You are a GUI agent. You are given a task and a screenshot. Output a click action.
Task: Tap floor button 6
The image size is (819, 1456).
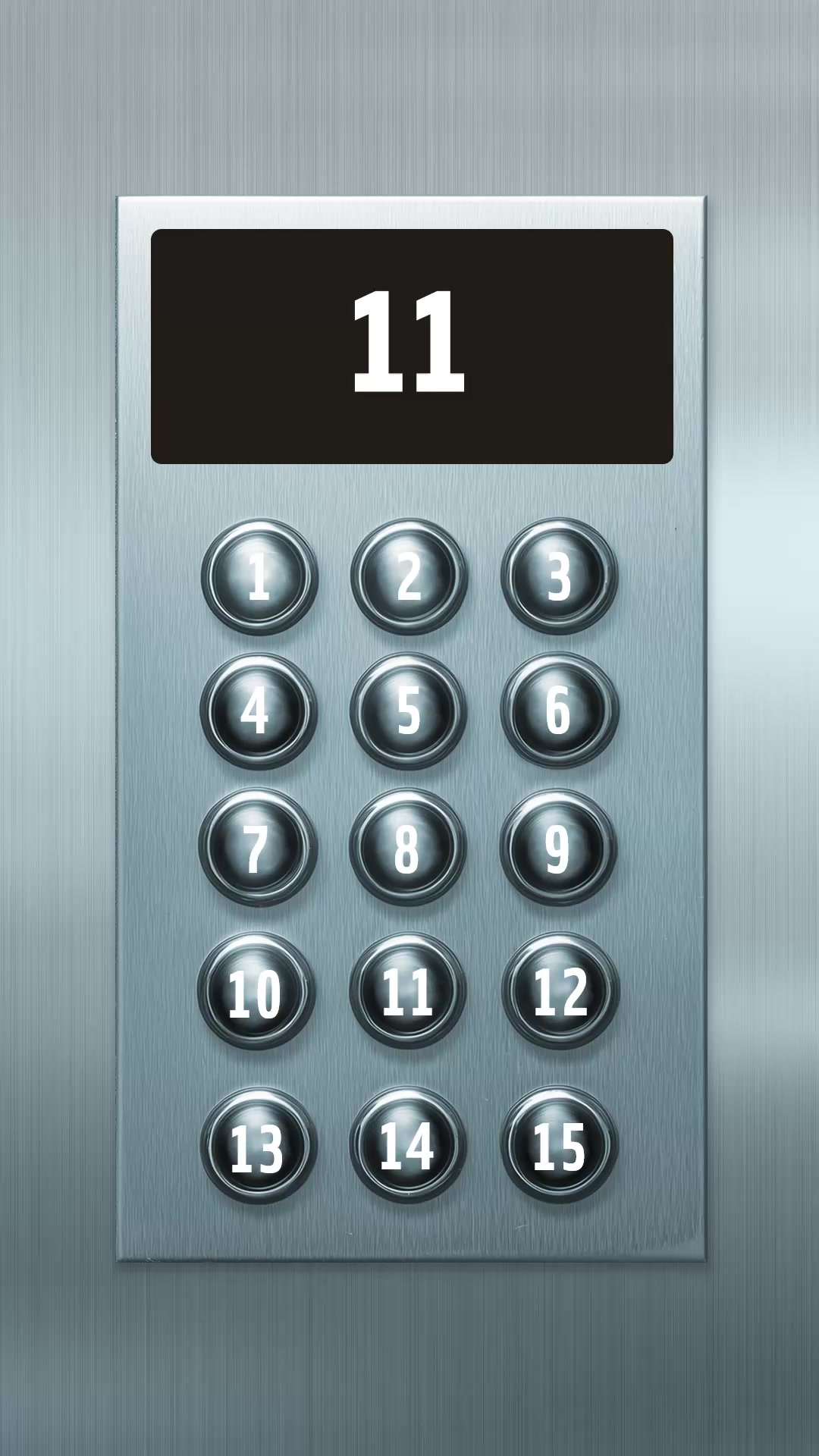click(559, 711)
